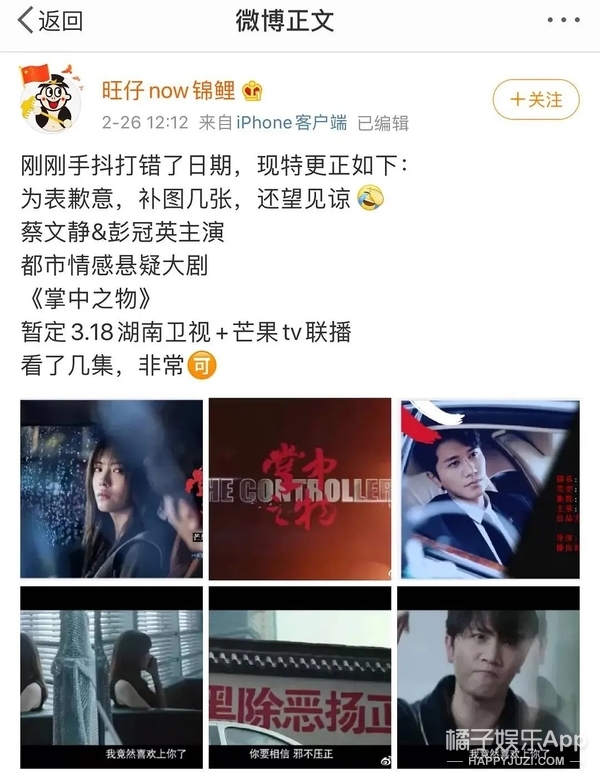The width and height of the screenshot is (600, 782).
Task: Open the photo of man in the car
Action: click(488, 488)
